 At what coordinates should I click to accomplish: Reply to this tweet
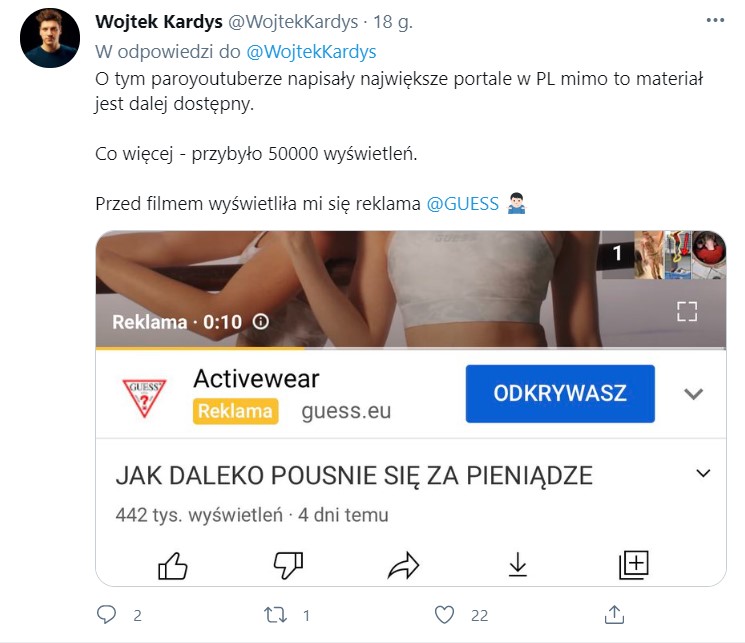107,614
